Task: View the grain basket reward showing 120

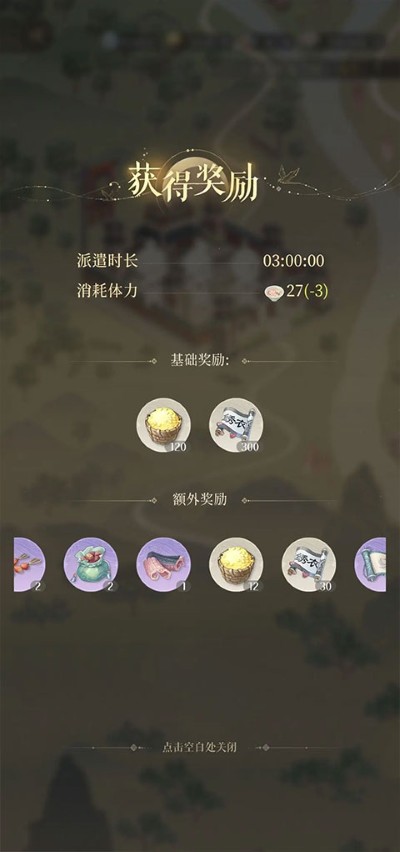Action: click(x=164, y=425)
